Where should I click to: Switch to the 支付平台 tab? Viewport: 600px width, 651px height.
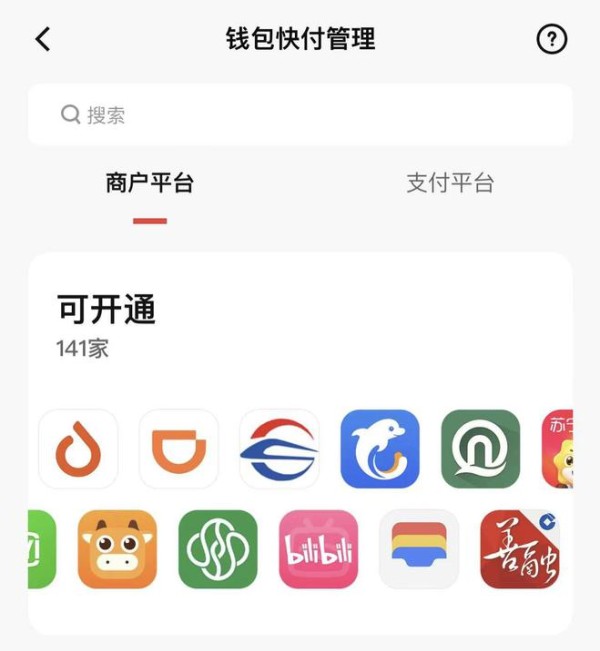pos(450,183)
